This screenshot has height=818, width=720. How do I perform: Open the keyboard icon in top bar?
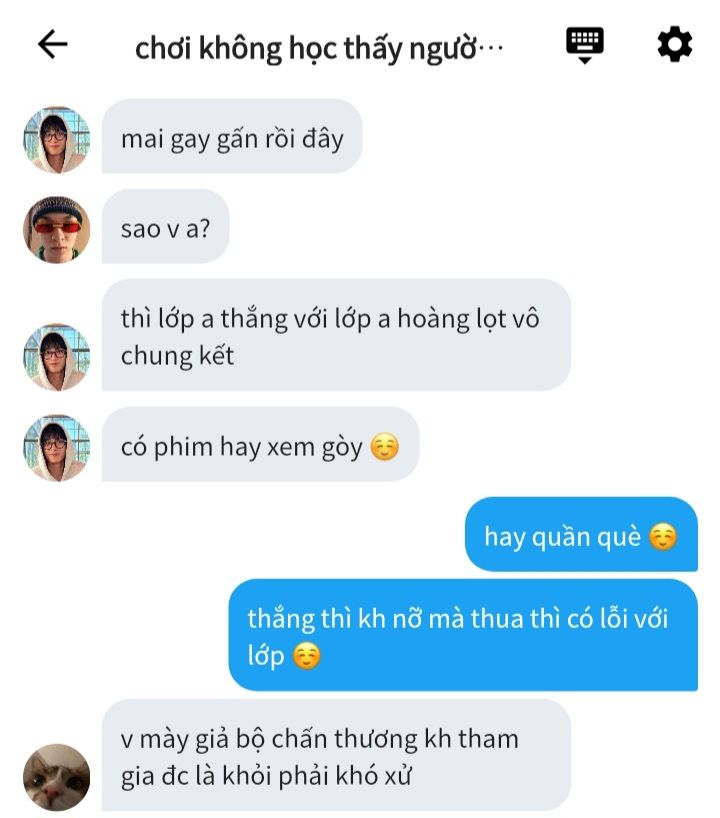(x=585, y=45)
